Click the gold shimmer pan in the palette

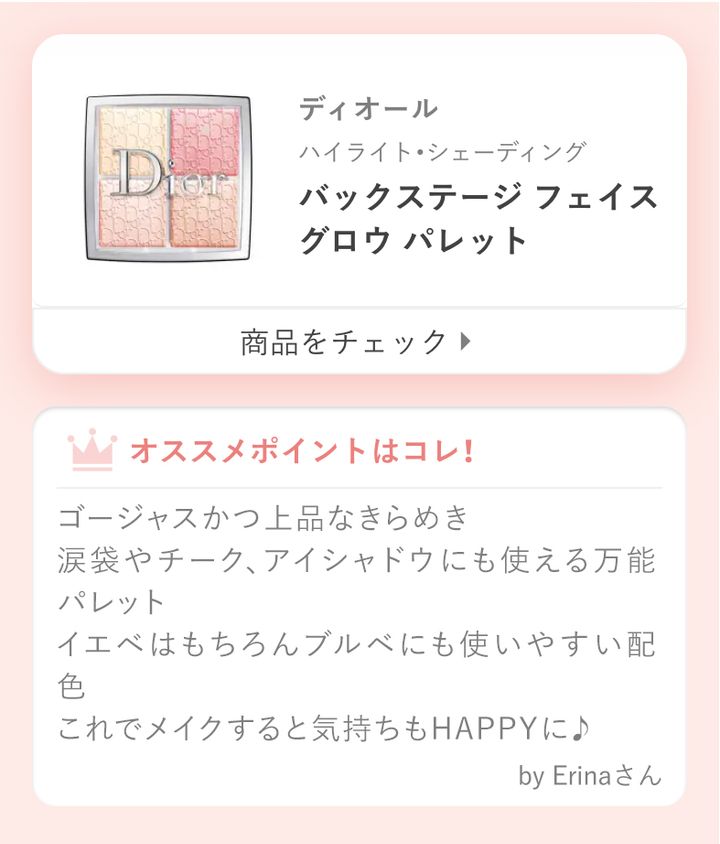click(x=135, y=140)
